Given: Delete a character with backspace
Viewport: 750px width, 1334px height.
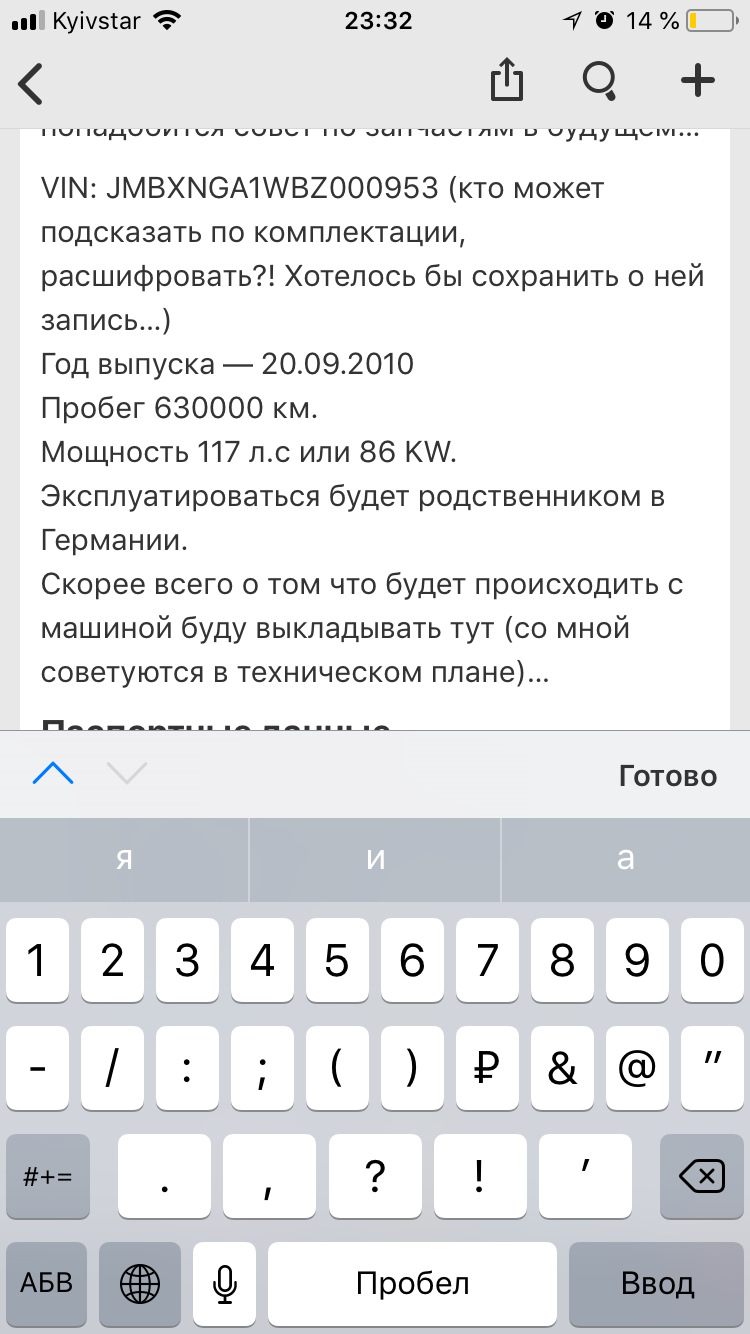Looking at the screenshot, I should [702, 1177].
